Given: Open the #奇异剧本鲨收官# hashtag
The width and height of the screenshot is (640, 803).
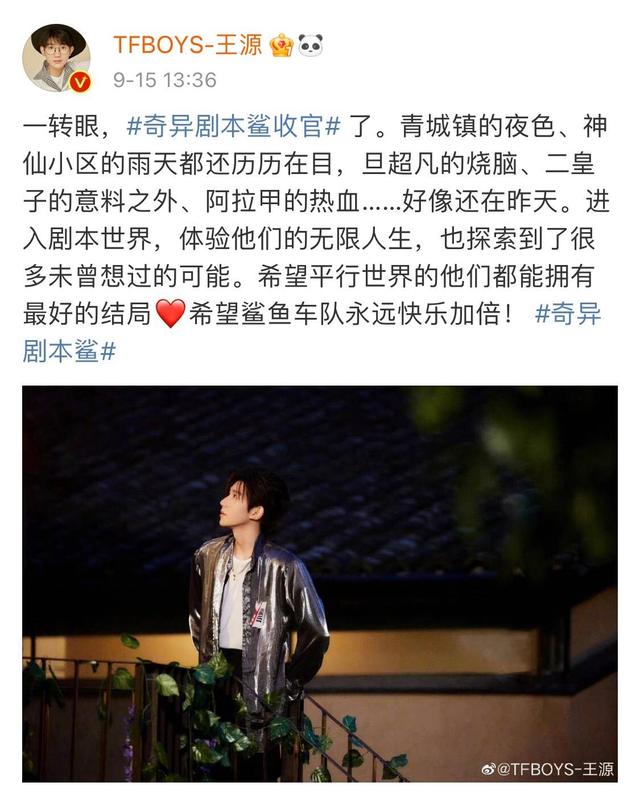Looking at the screenshot, I should [x=237, y=126].
